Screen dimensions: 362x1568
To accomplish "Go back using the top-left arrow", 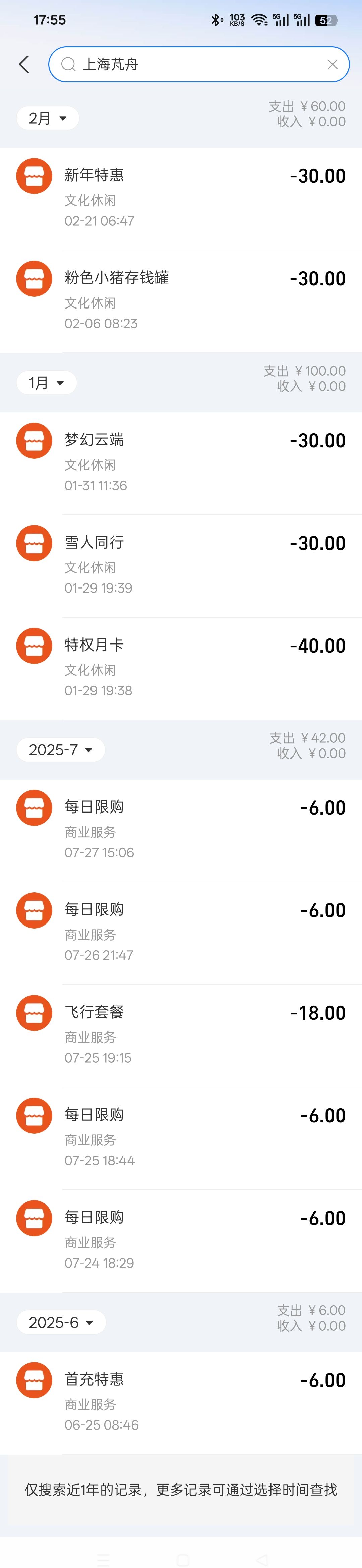I will click(24, 64).
